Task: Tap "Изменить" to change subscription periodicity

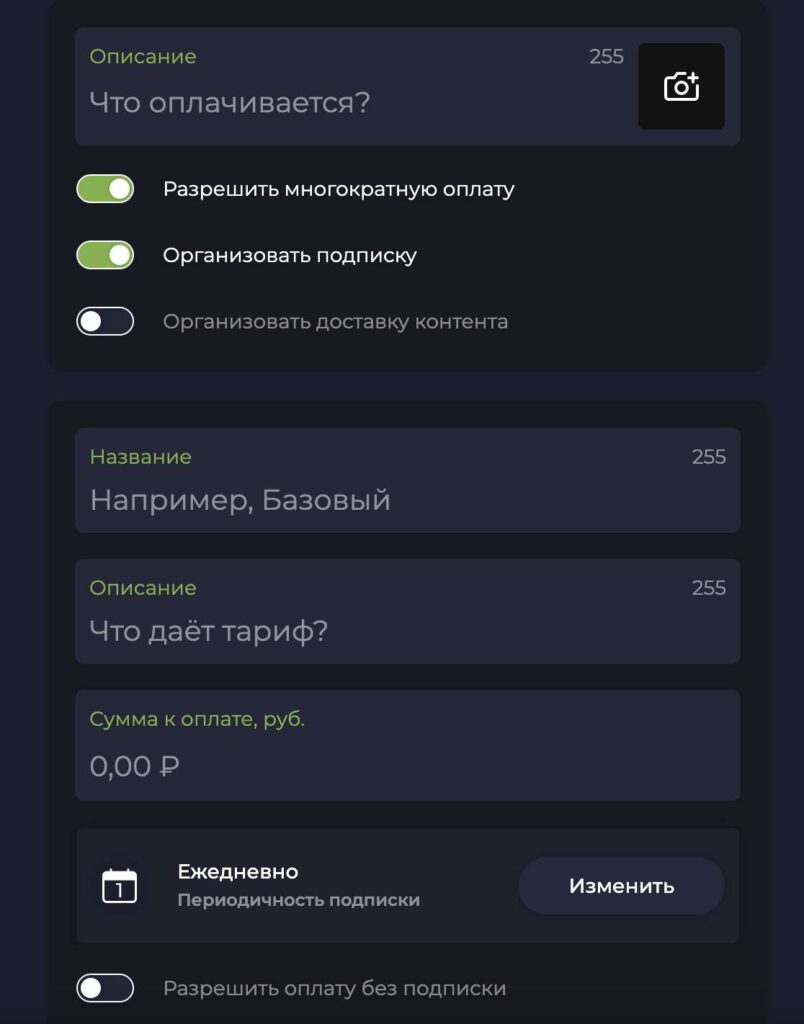Action: [621, 886]
